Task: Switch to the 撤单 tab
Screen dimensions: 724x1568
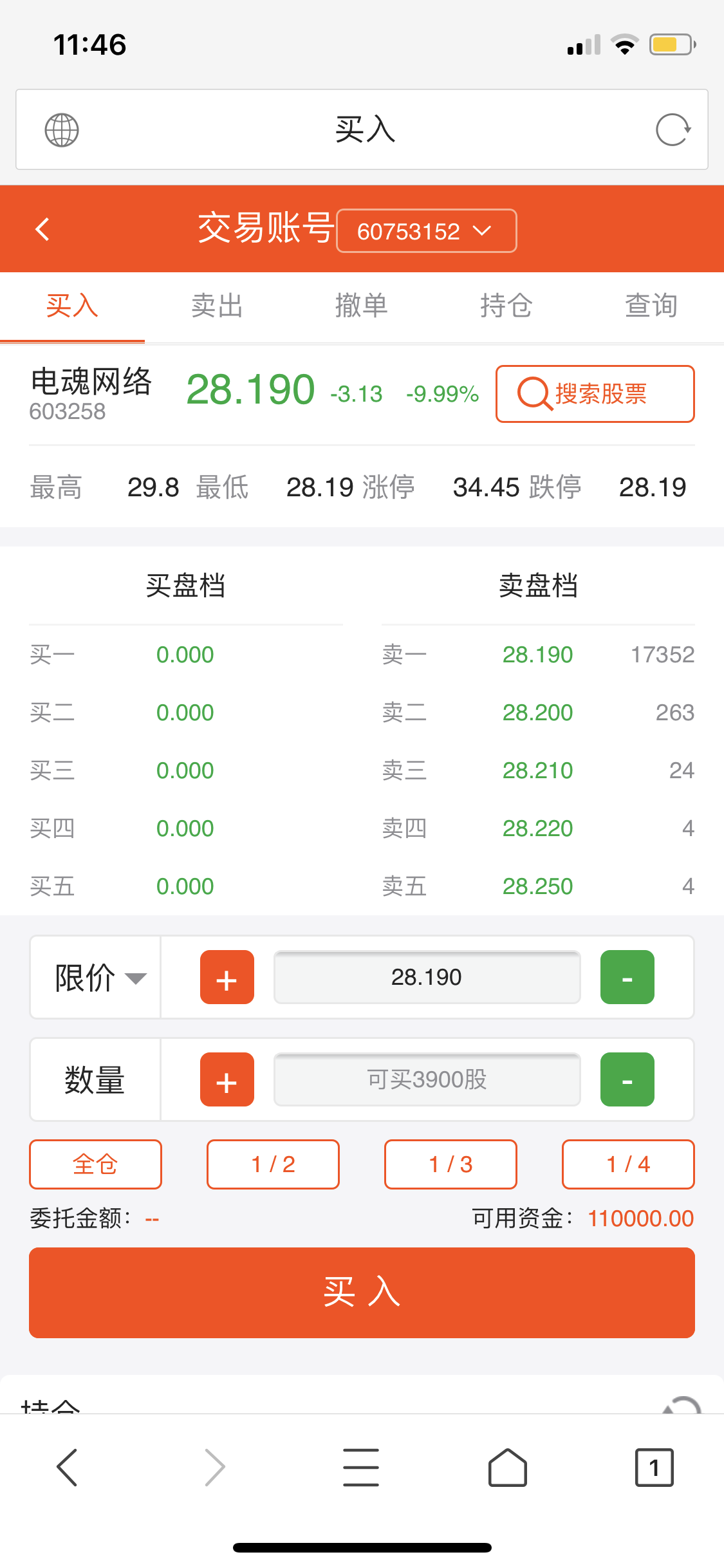Action: pos(361,306)
